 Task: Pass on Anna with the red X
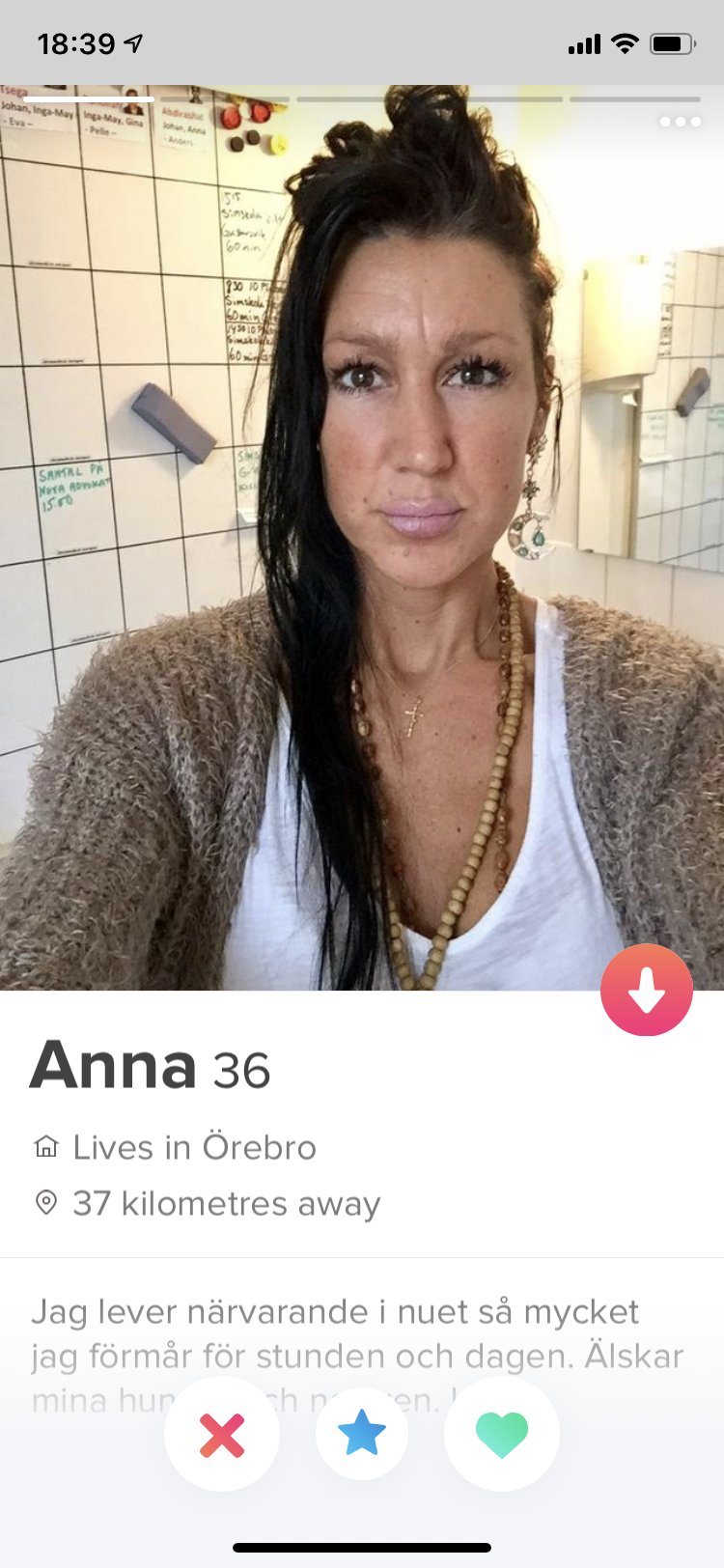[222, 1434]
